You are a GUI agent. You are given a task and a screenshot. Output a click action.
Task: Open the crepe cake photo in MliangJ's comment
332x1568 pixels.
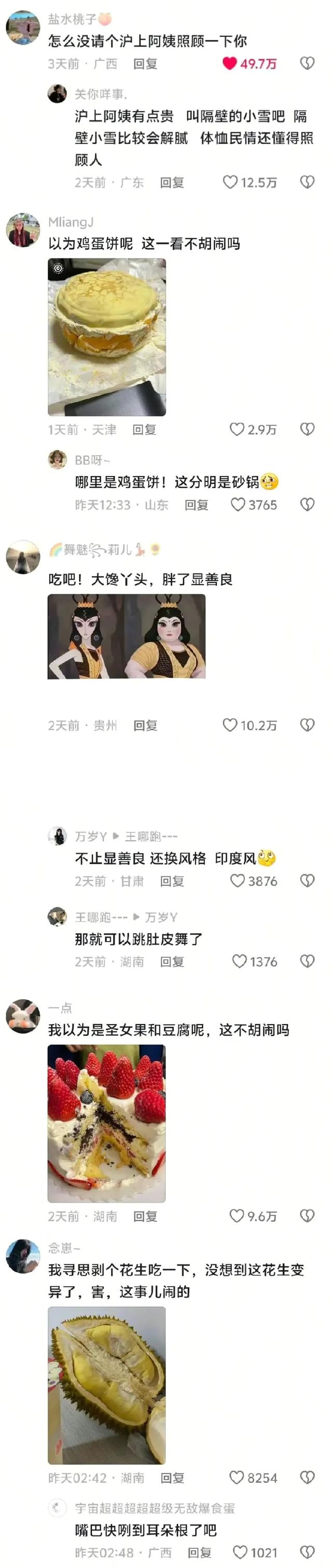[107, 337]
